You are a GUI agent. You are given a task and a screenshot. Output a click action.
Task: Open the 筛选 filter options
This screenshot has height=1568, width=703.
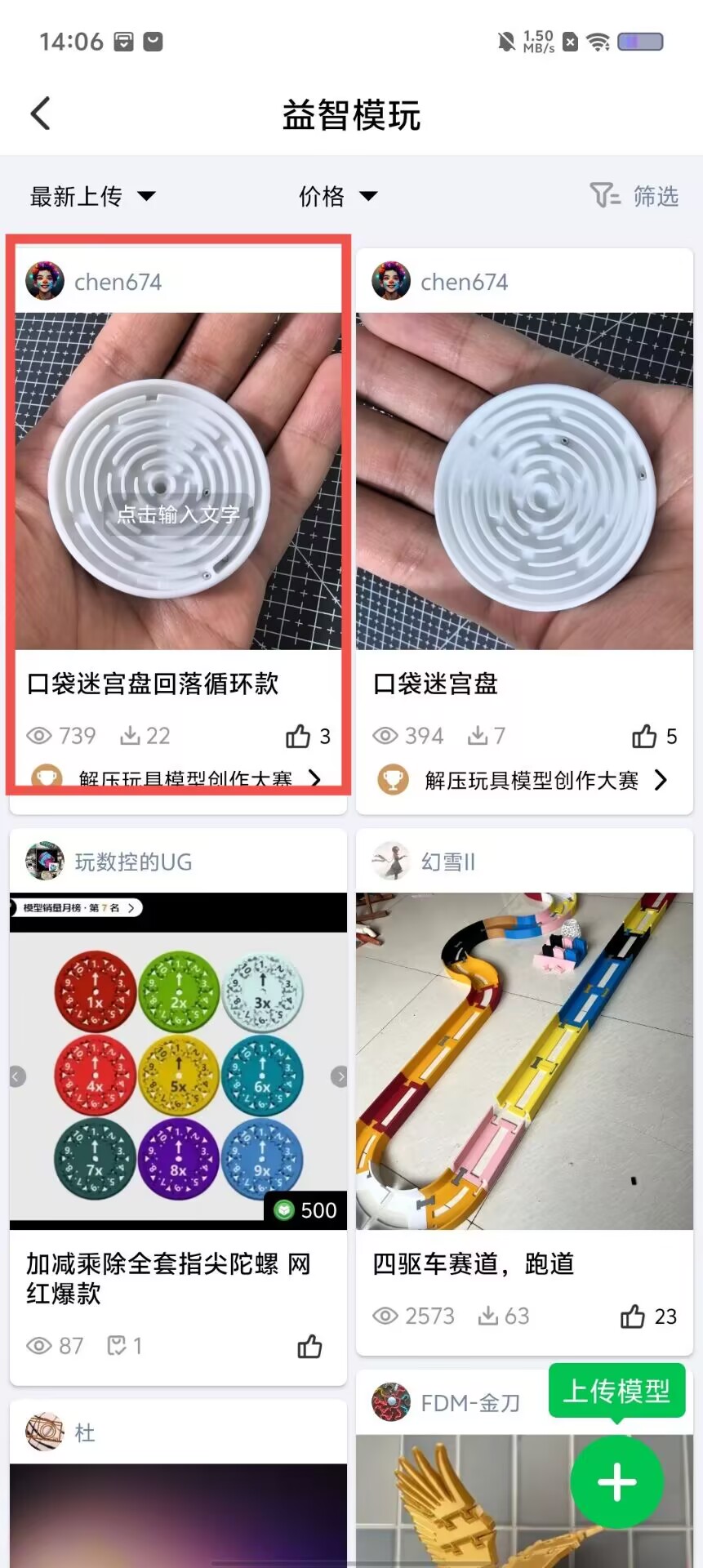click(634, 196)
